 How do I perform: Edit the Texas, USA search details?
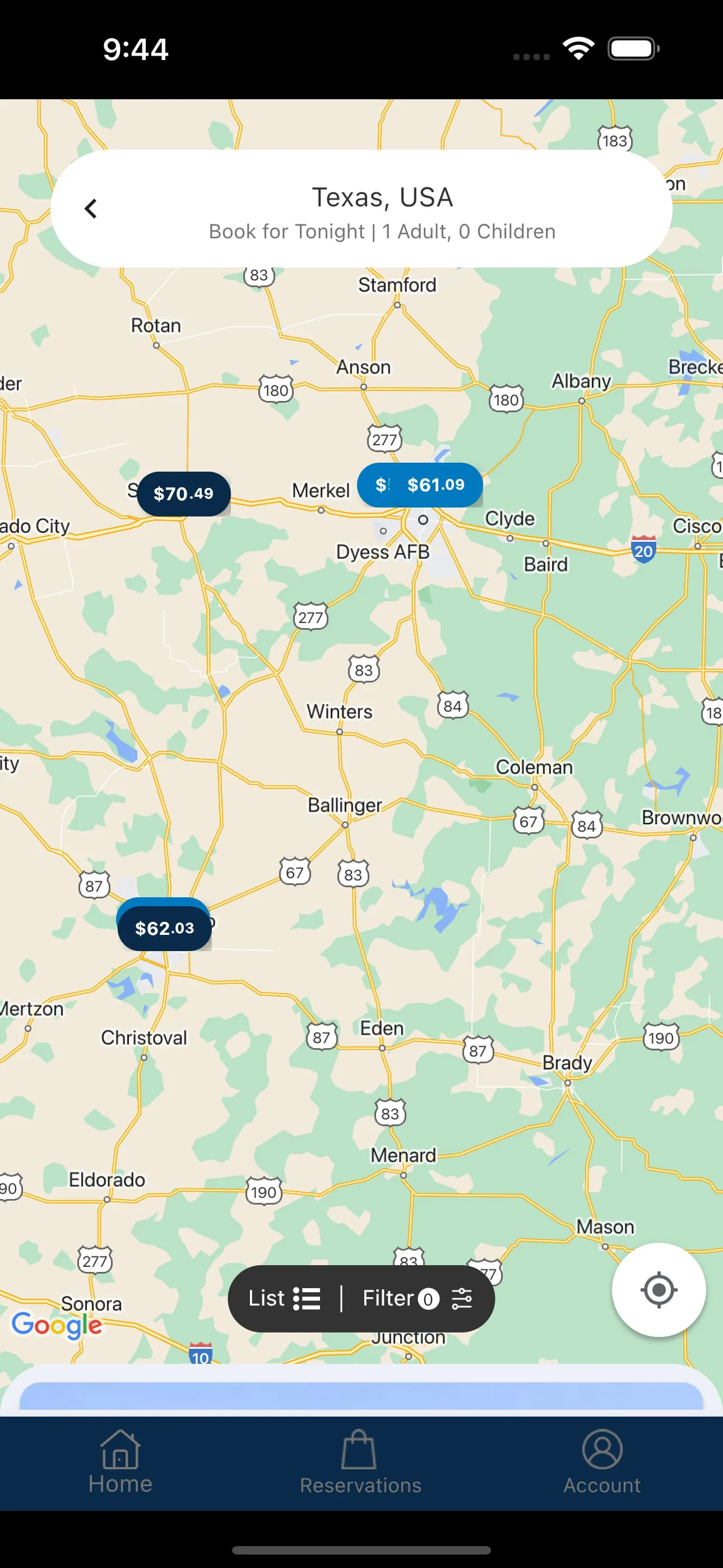point(382,211)
